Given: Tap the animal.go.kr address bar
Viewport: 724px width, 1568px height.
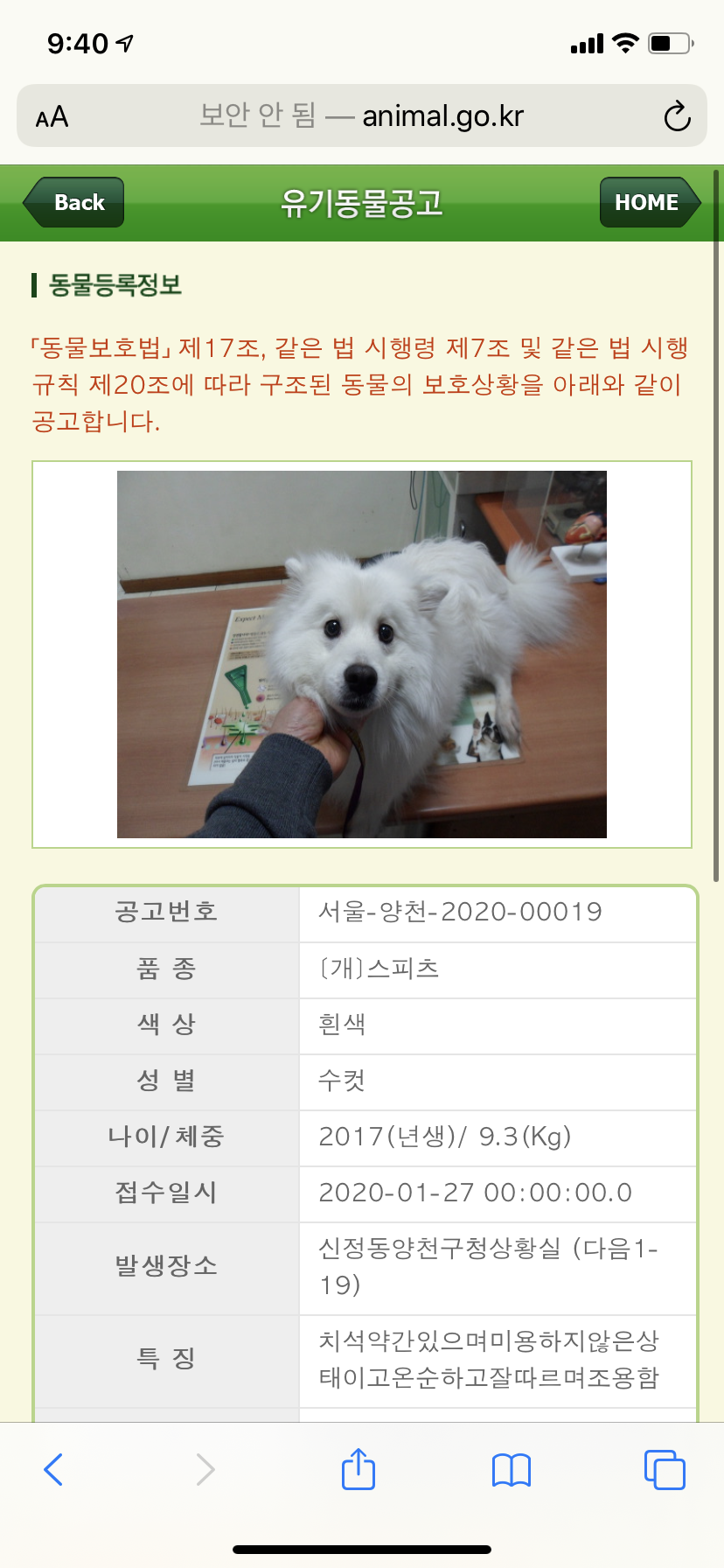Looking at the screenshot, I should tap(361, 115).
